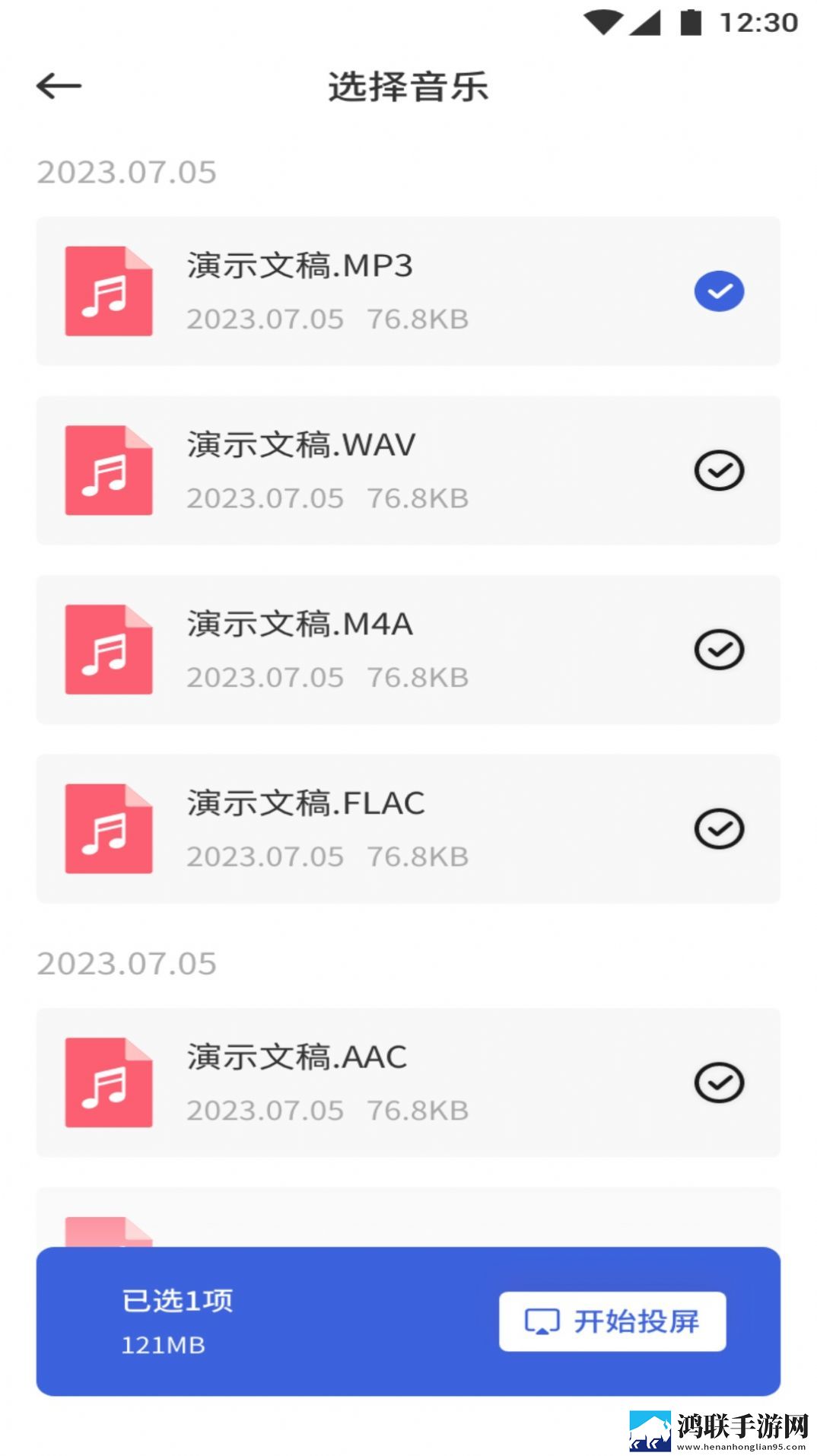Uncheck the selected 演示文稿.MP3 checkbox
This screenshot has height=1456, width=817.
click(718, 291)
